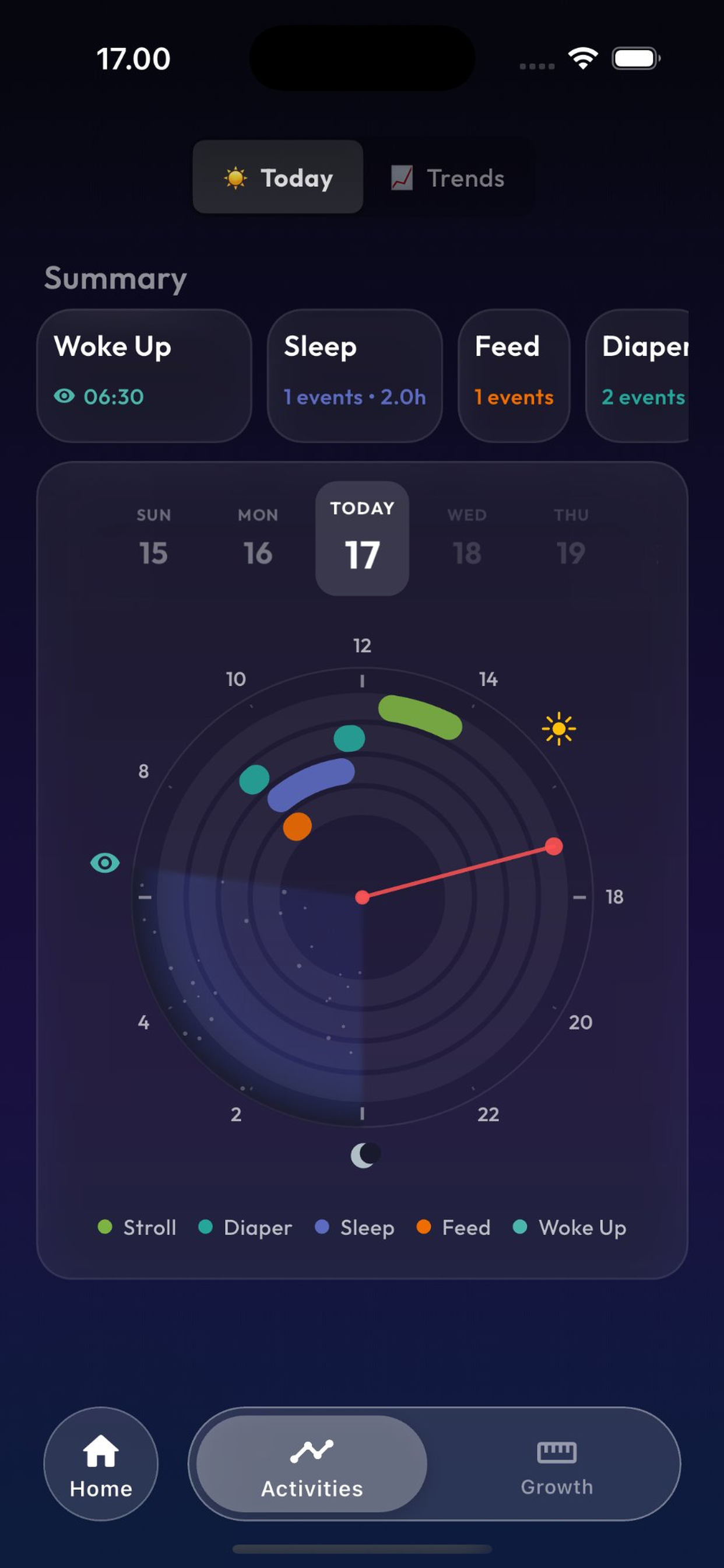
Task: Click the sun icon inside the Today tab
Action: 236,177
